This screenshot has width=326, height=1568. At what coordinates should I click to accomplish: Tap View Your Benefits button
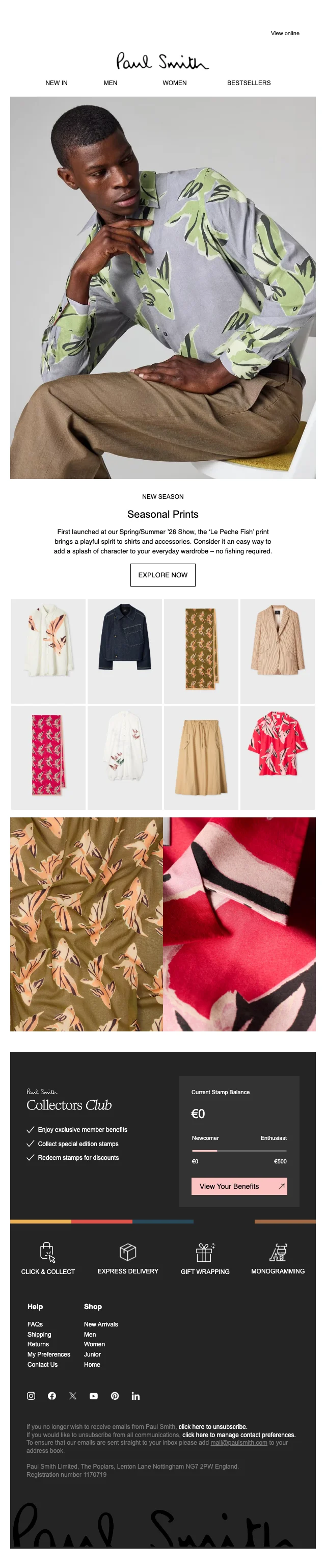point(239,1186)
